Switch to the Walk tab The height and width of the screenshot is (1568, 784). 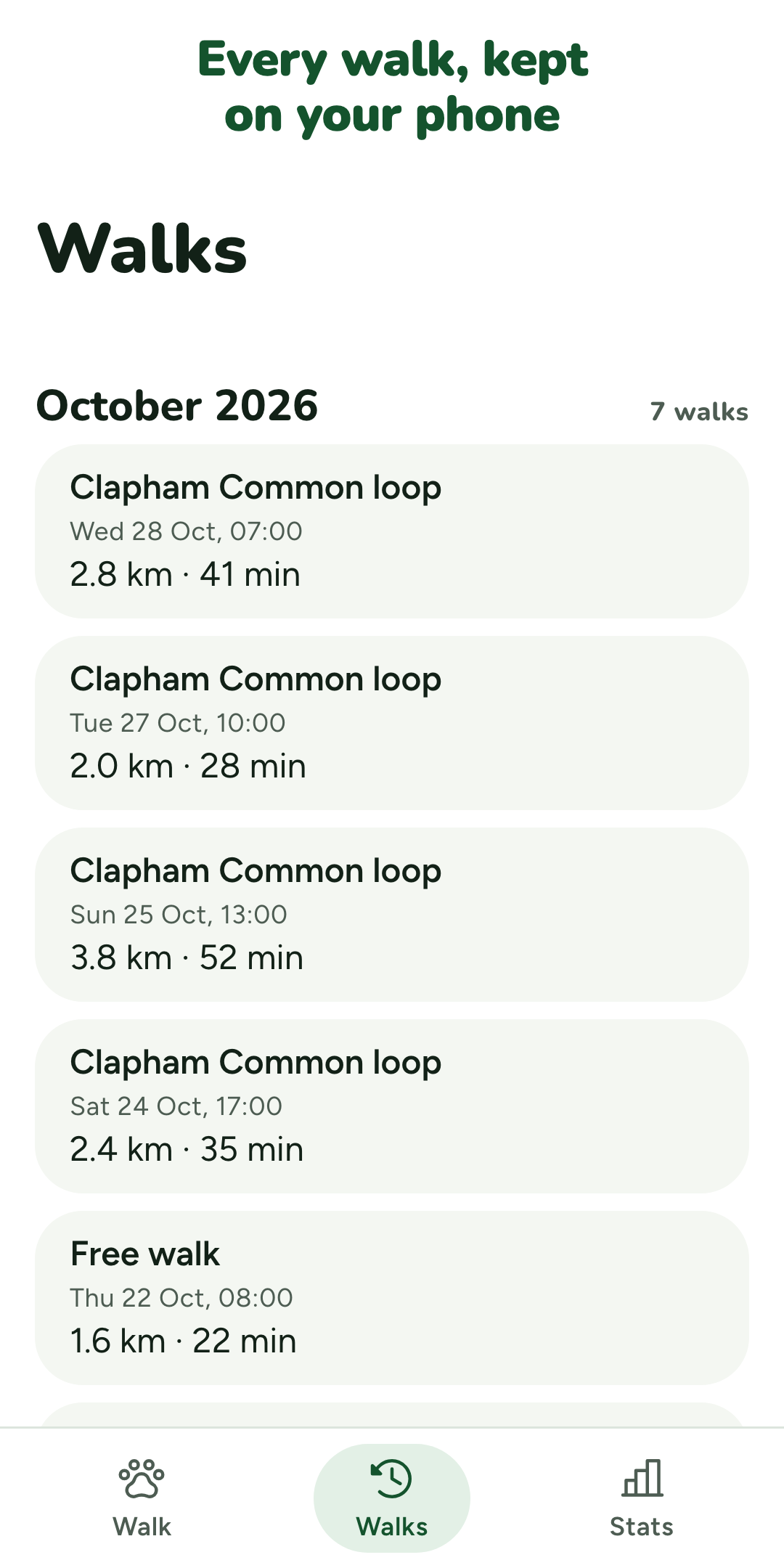(x=142, y=1498)
